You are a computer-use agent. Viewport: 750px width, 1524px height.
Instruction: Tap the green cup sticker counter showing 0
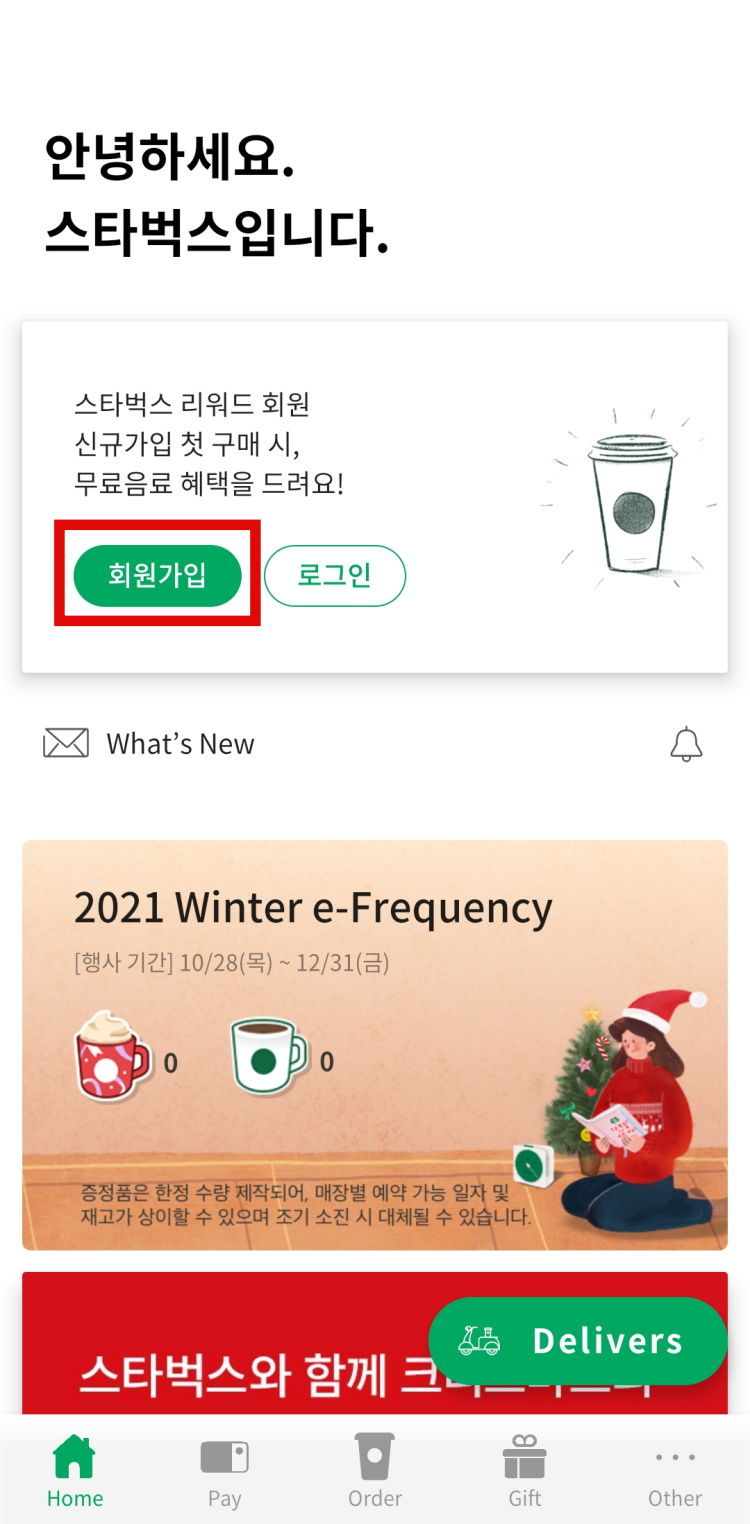tap(325, 1063)
